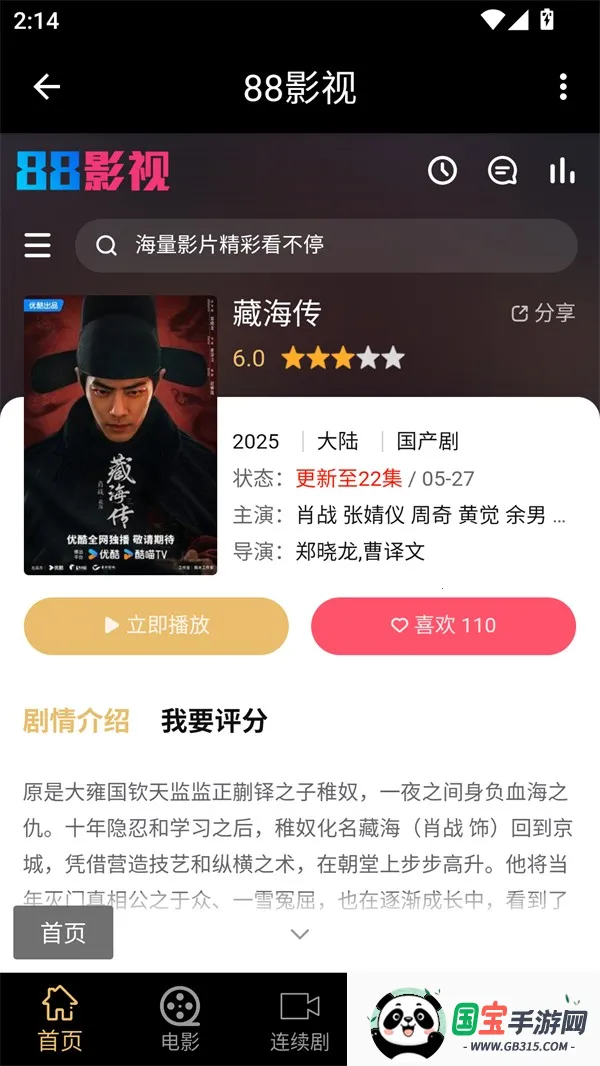Viewport: 600px width, 1066px height.
Task: Switch to the 剧情介绍 tab
Action: tap(76, 720)
